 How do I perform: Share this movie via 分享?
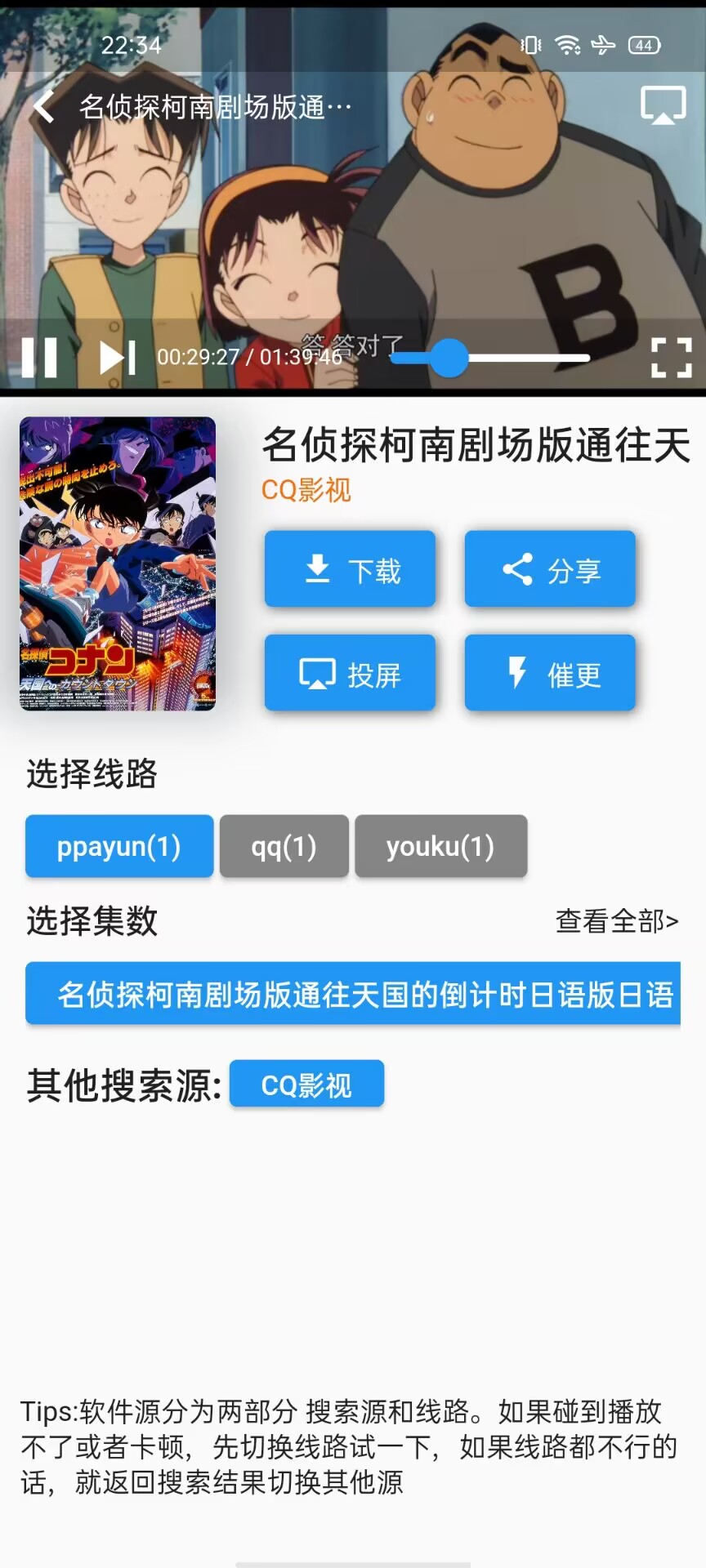tap(550, 569)
